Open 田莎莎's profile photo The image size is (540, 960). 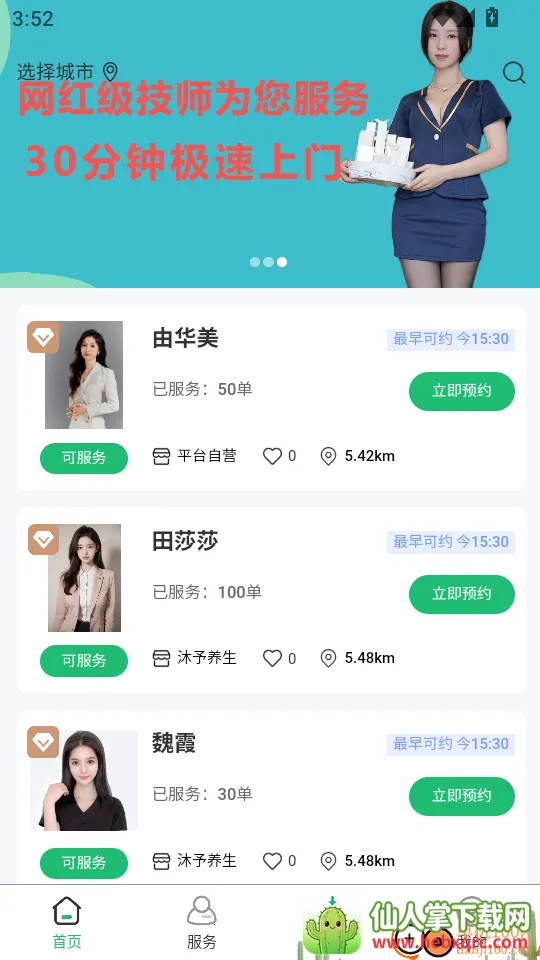click(84, 577)
